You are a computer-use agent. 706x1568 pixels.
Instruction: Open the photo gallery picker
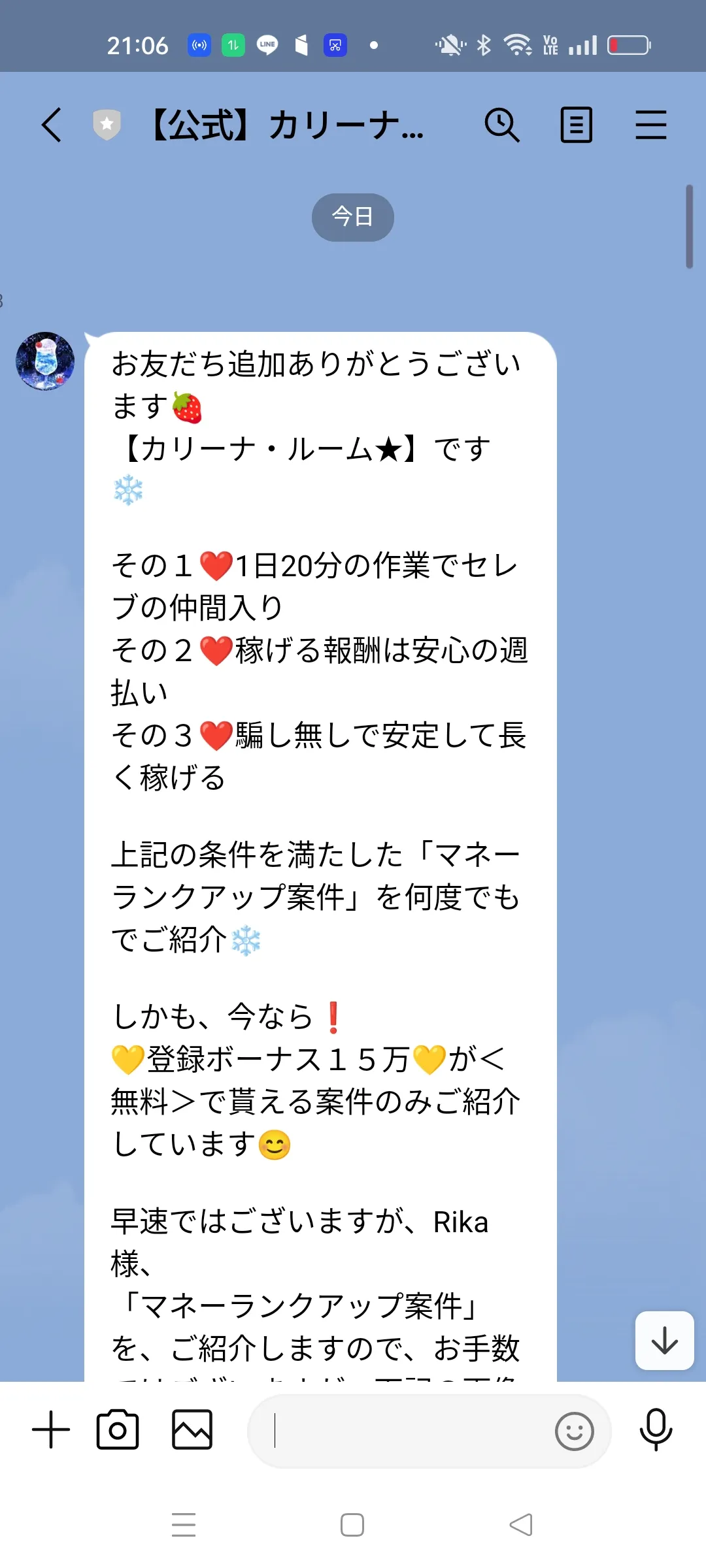coord(192,1430)
